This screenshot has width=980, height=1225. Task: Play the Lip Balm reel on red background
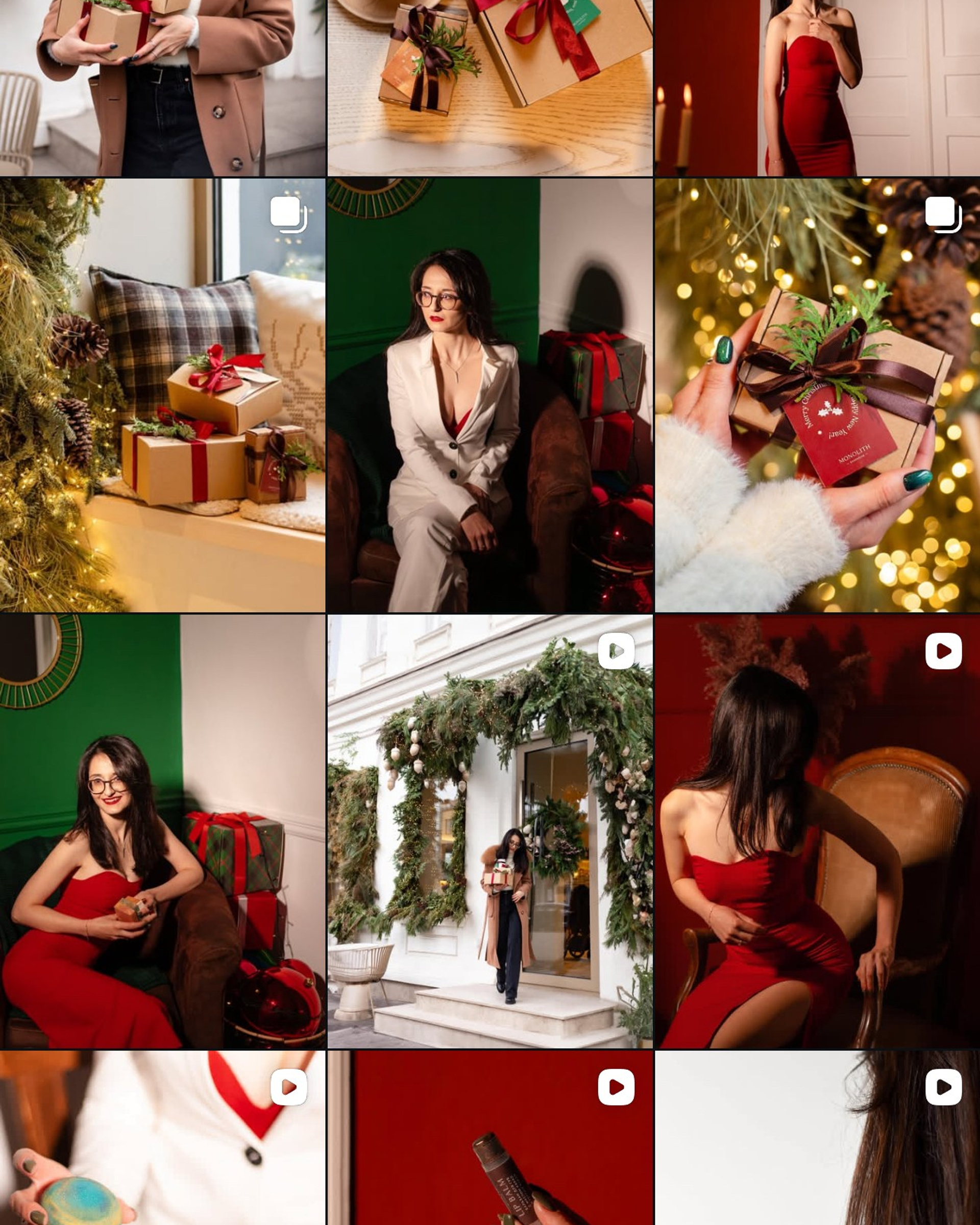click(x=489, y=1139)
